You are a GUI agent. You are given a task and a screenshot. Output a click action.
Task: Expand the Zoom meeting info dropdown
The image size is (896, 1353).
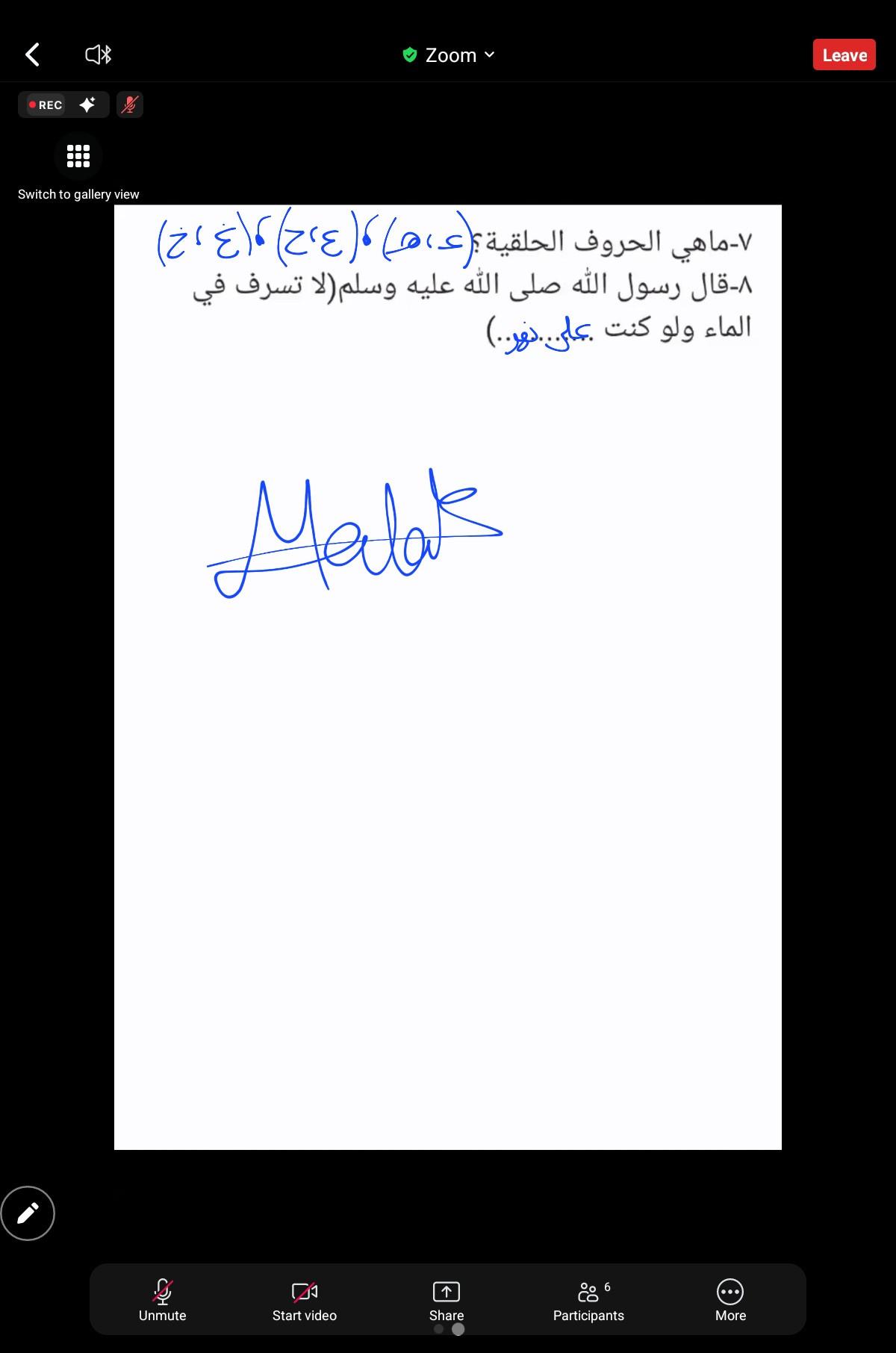point(449,55)
